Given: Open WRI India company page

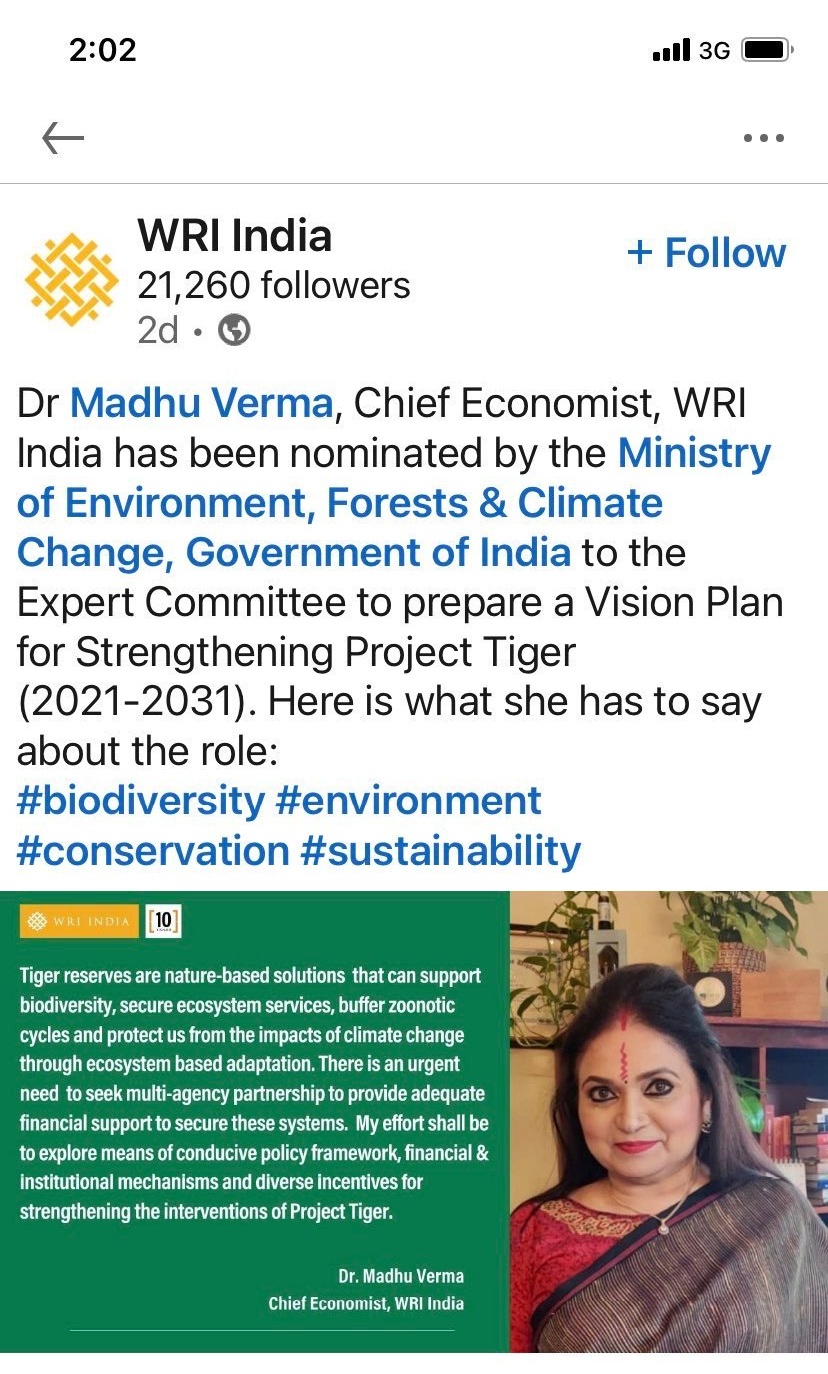Looking at the screenshot, I should [x=235, y=236].
